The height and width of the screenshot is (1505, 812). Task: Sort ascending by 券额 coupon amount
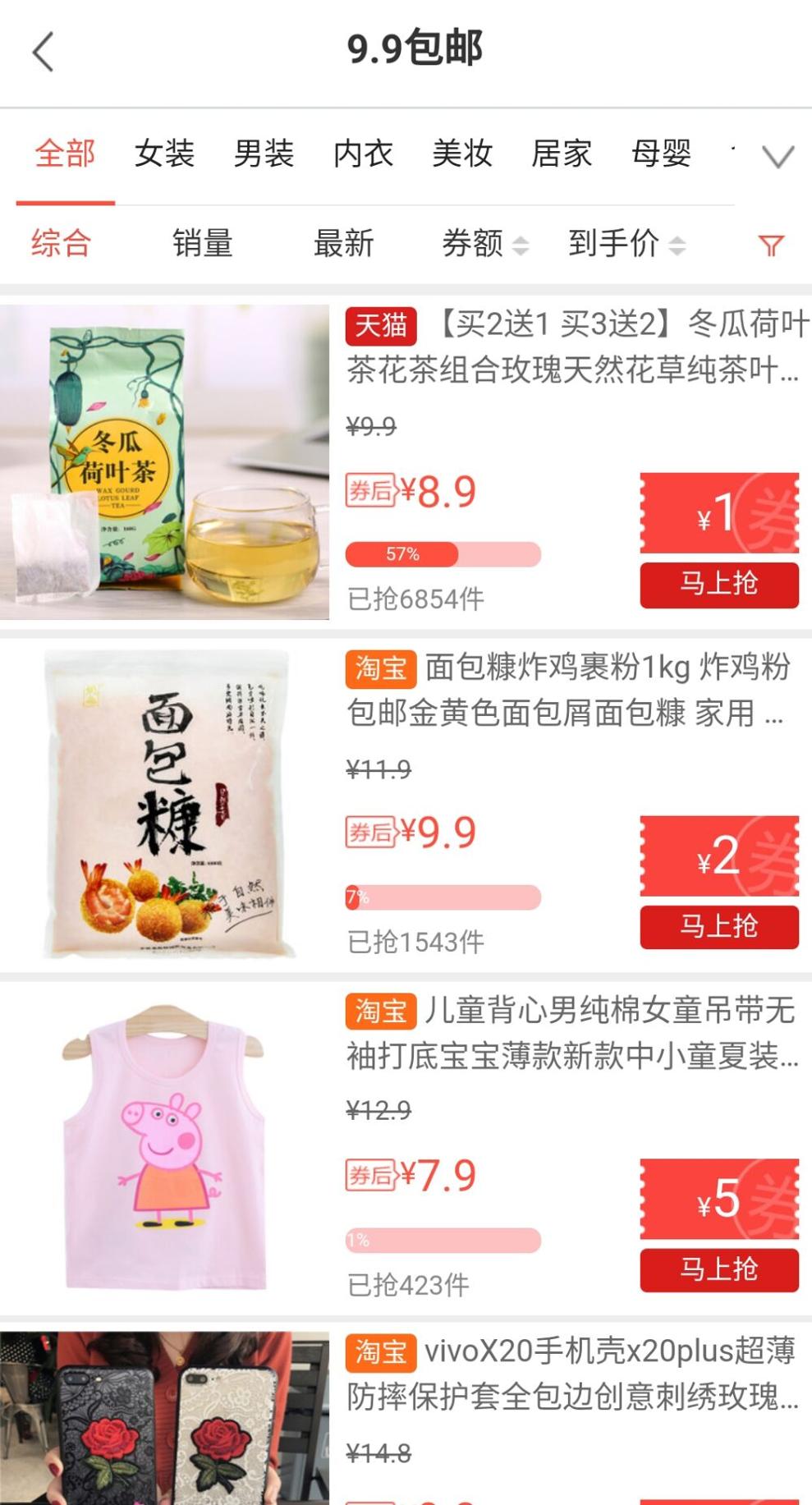coord(520,237)
